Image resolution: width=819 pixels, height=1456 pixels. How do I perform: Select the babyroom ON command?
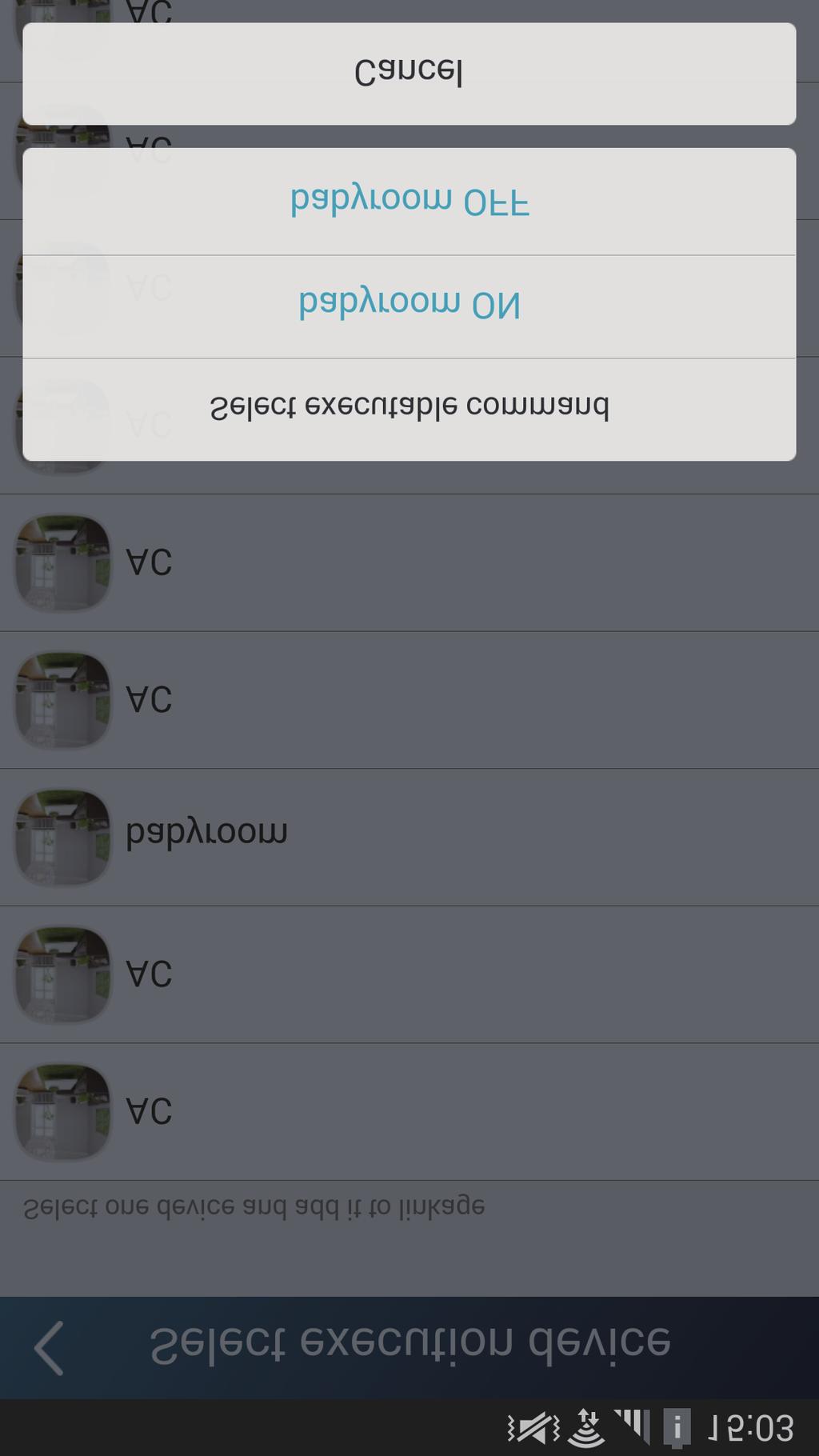coord(409,305)
